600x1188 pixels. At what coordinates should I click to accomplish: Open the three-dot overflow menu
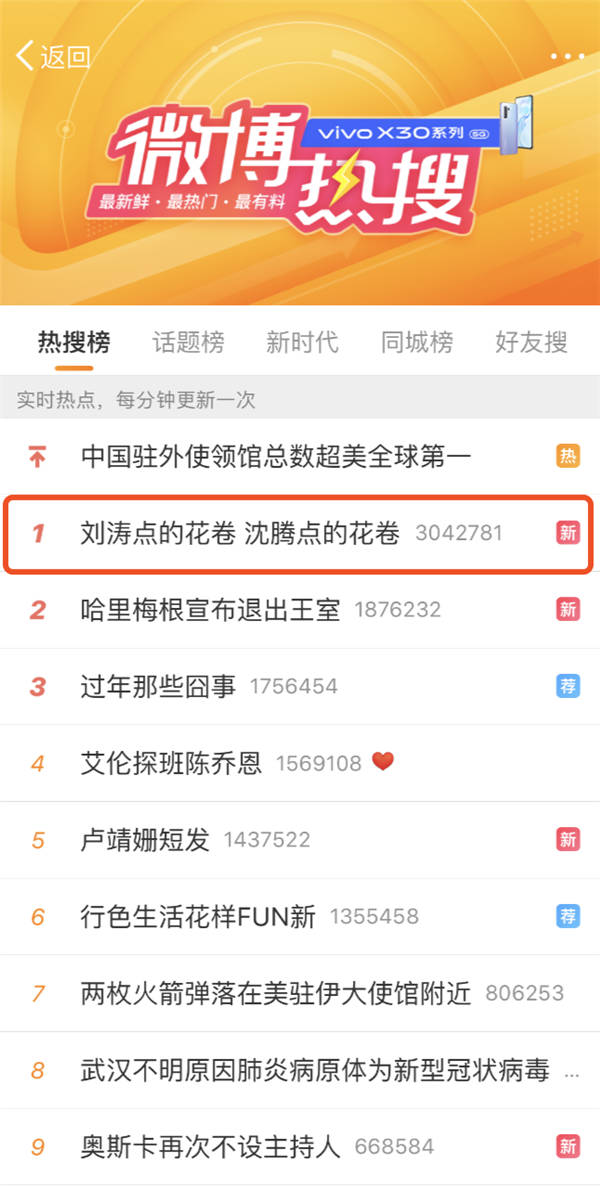click(567, 56)
